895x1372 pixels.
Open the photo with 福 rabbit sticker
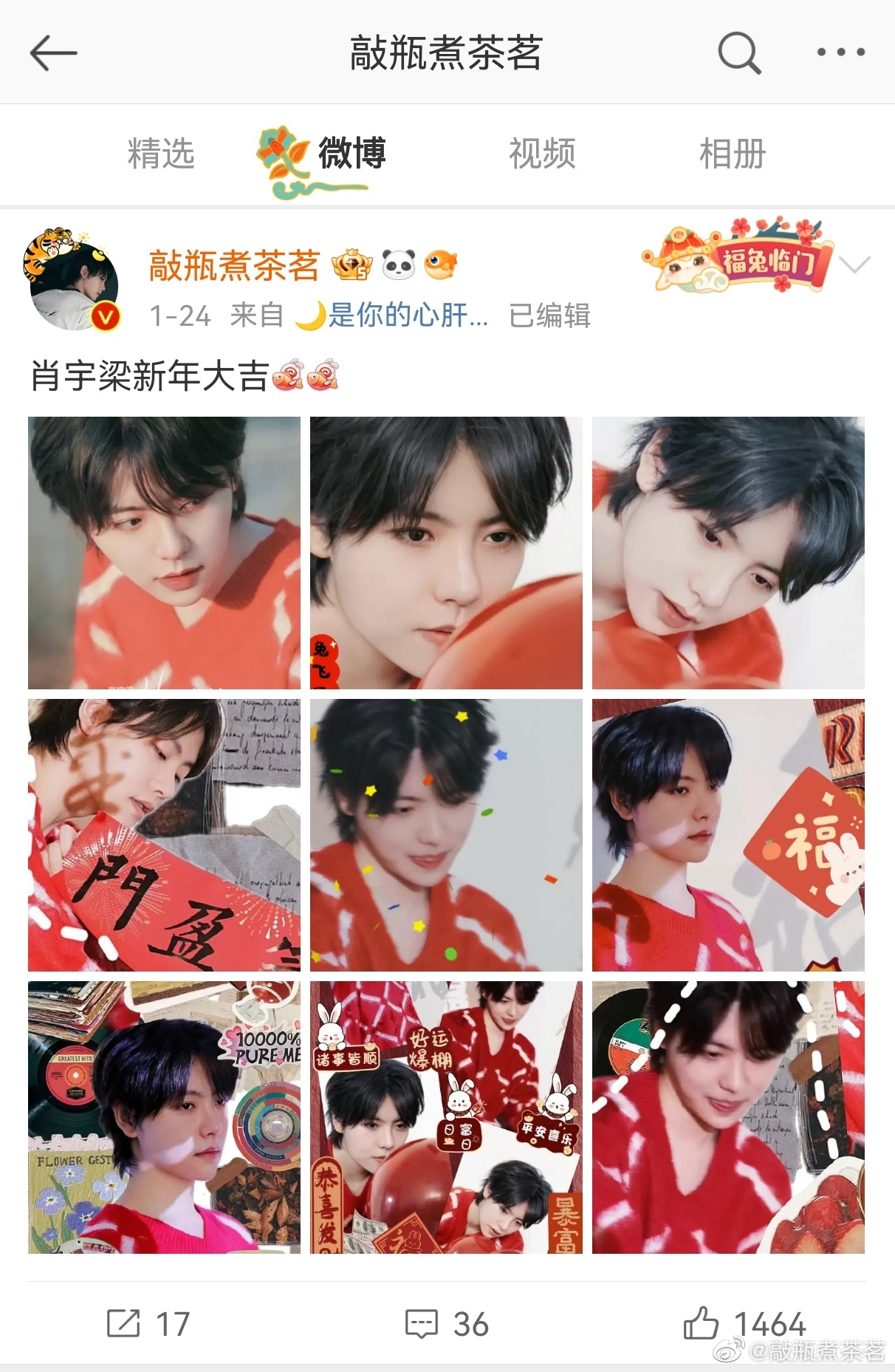pyautogui.click(x=727, y=835)
